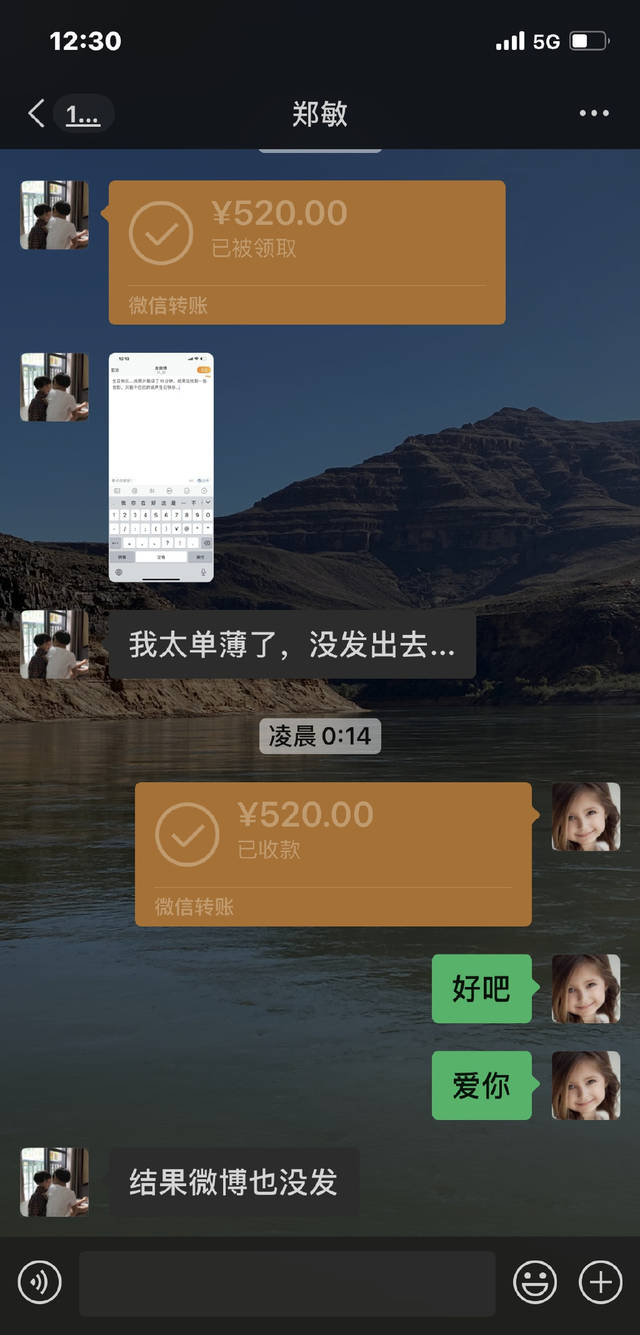Open the ¥520.00 transfer marked 已被领取
Viewport: 640px width, 1335px height.
point(307,252)
